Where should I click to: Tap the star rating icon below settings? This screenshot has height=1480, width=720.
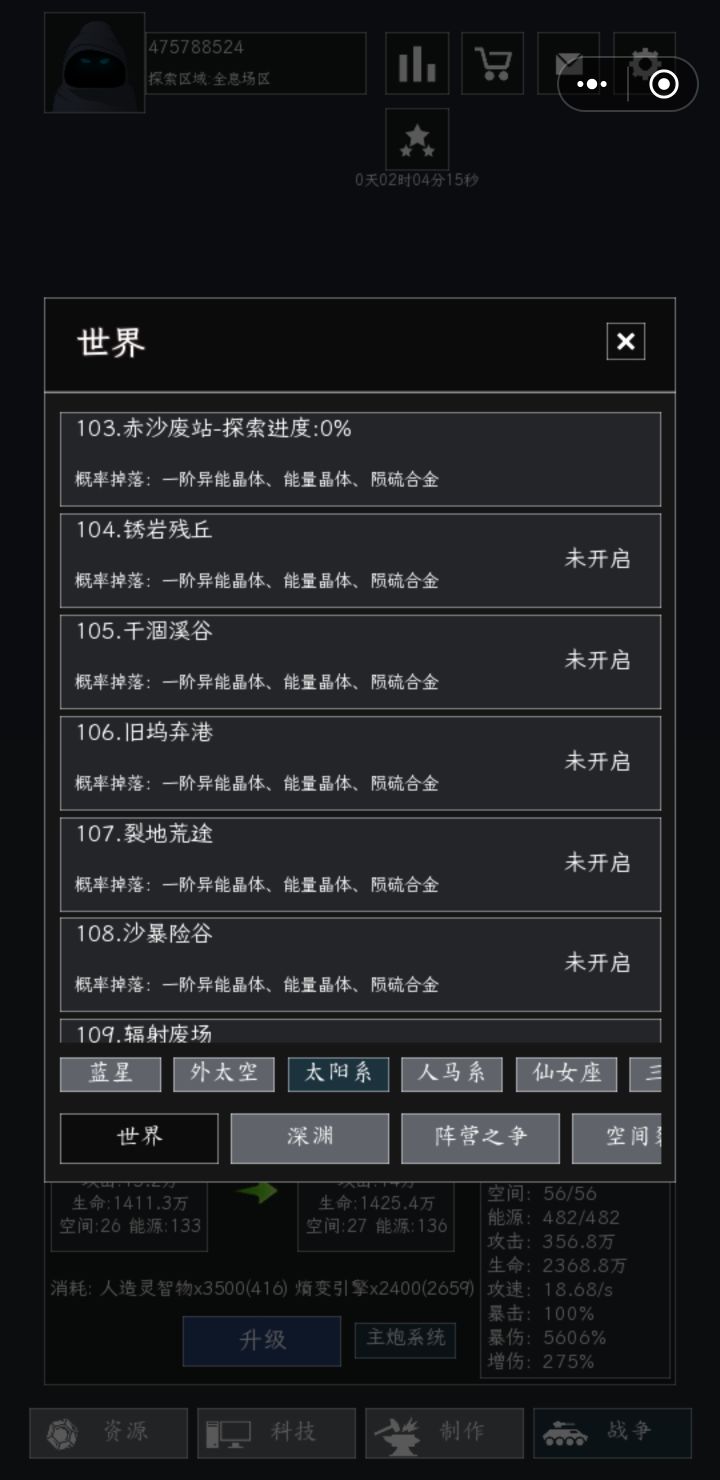(417, 138)
